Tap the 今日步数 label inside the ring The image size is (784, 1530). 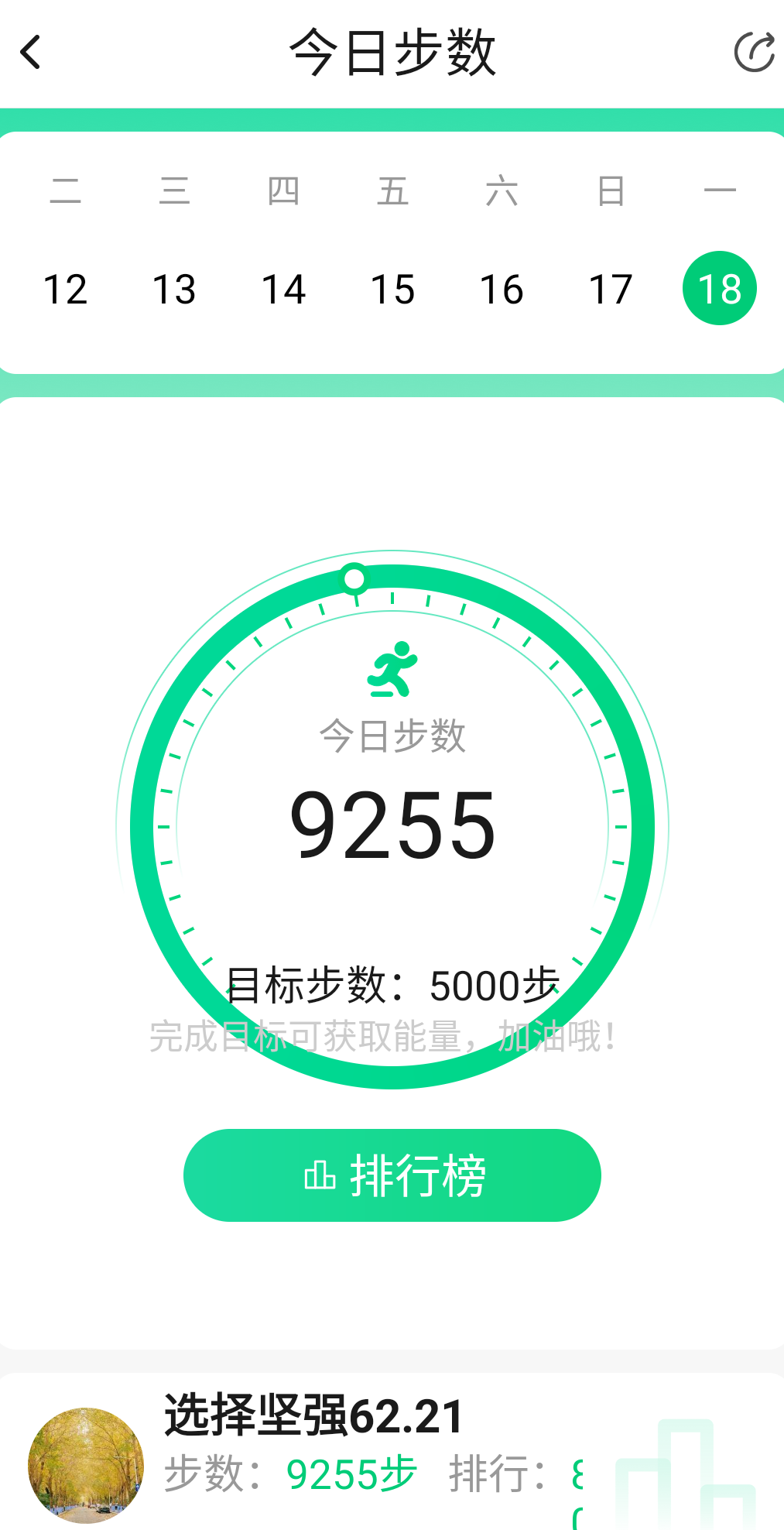click(393, 736)
